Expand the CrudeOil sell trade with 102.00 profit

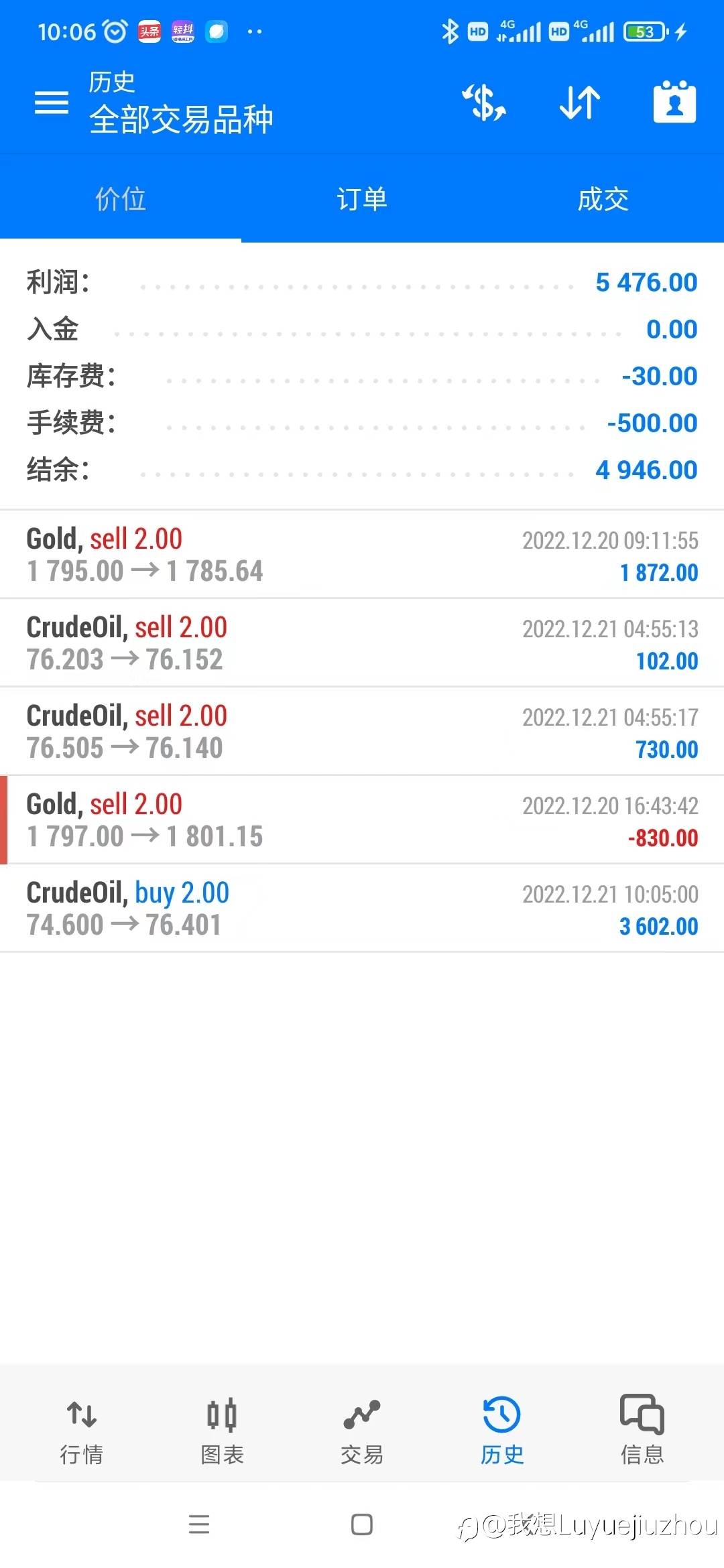pos(362,643)
